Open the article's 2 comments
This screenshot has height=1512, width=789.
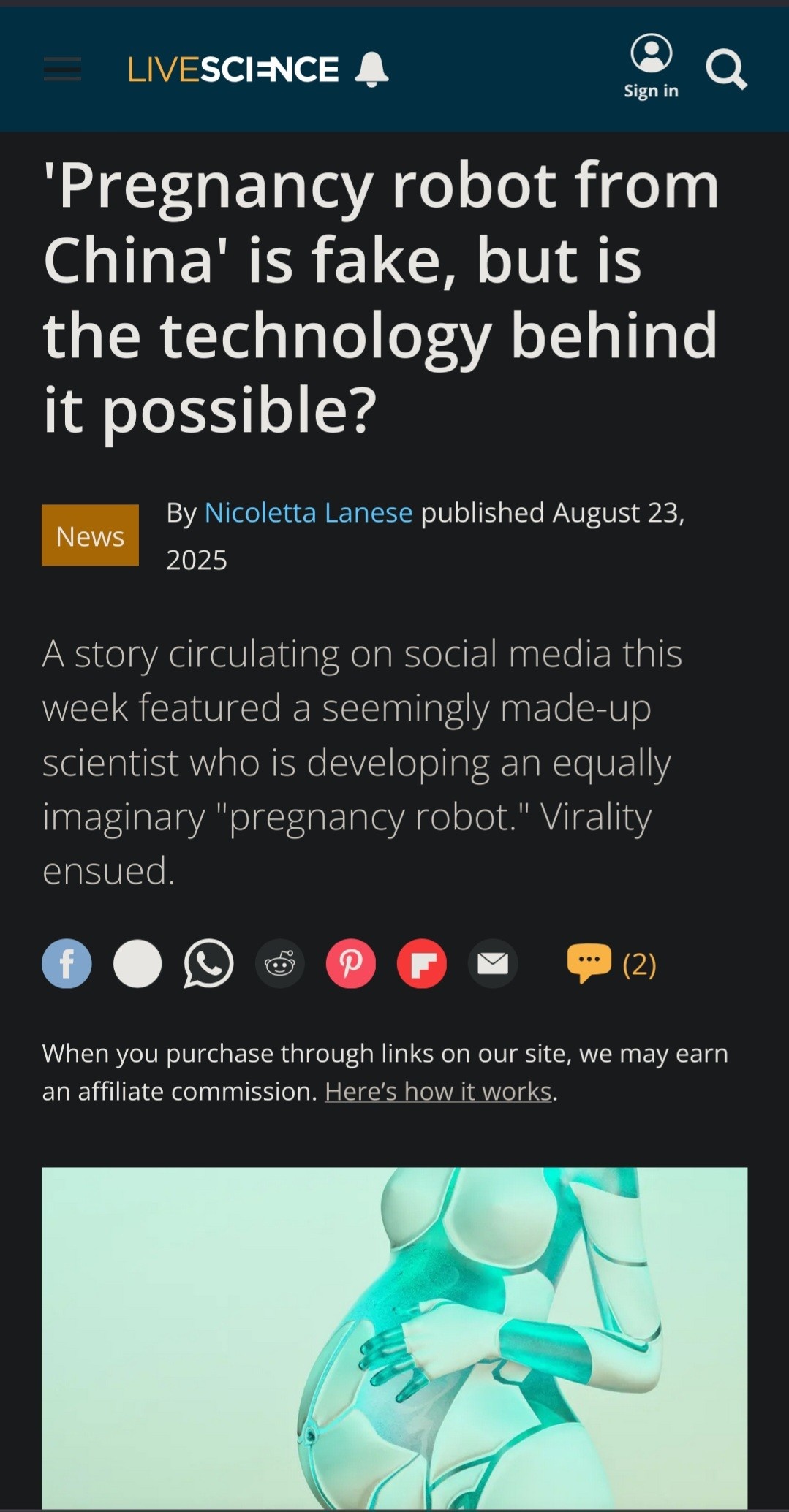[611, 964]
